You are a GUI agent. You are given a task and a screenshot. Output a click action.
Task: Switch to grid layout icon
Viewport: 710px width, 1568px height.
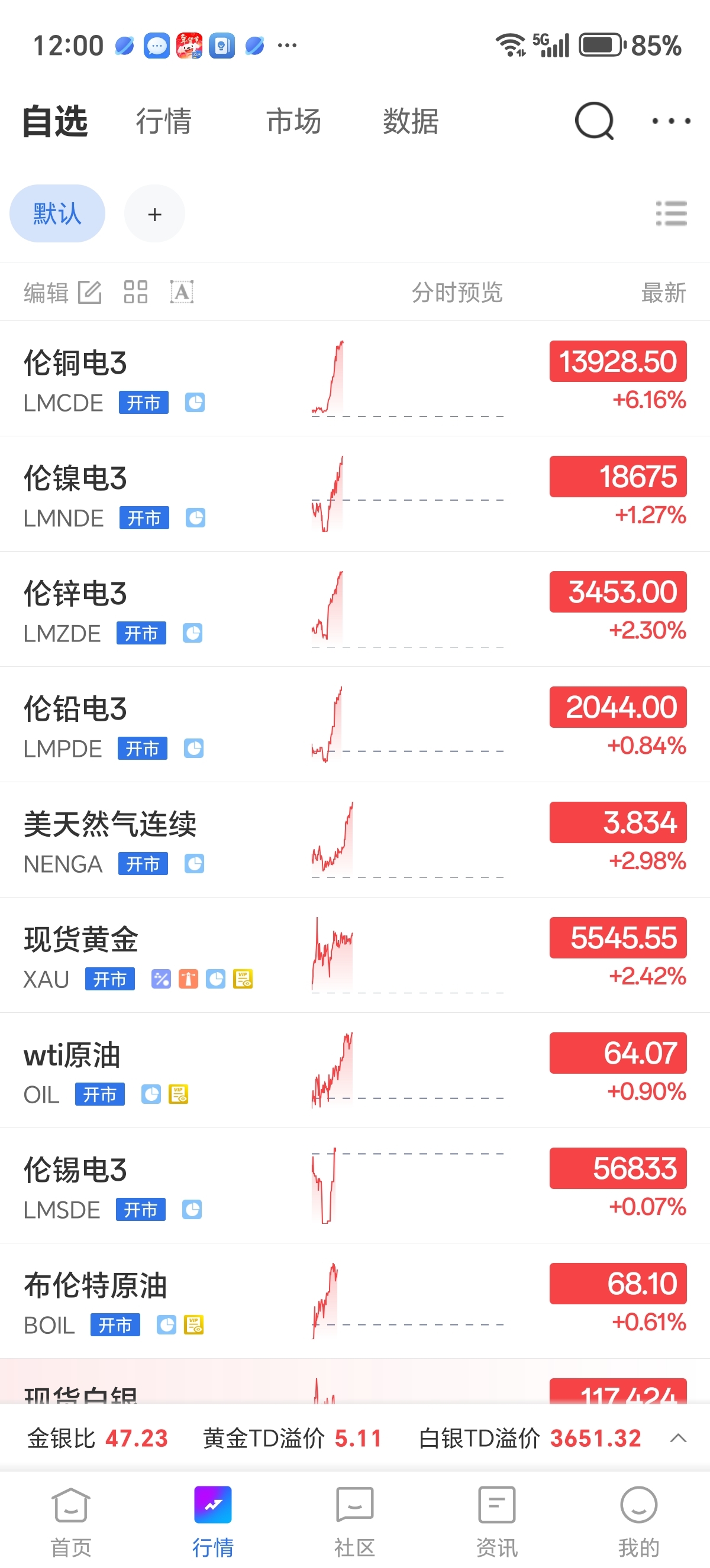click(136, 292)
